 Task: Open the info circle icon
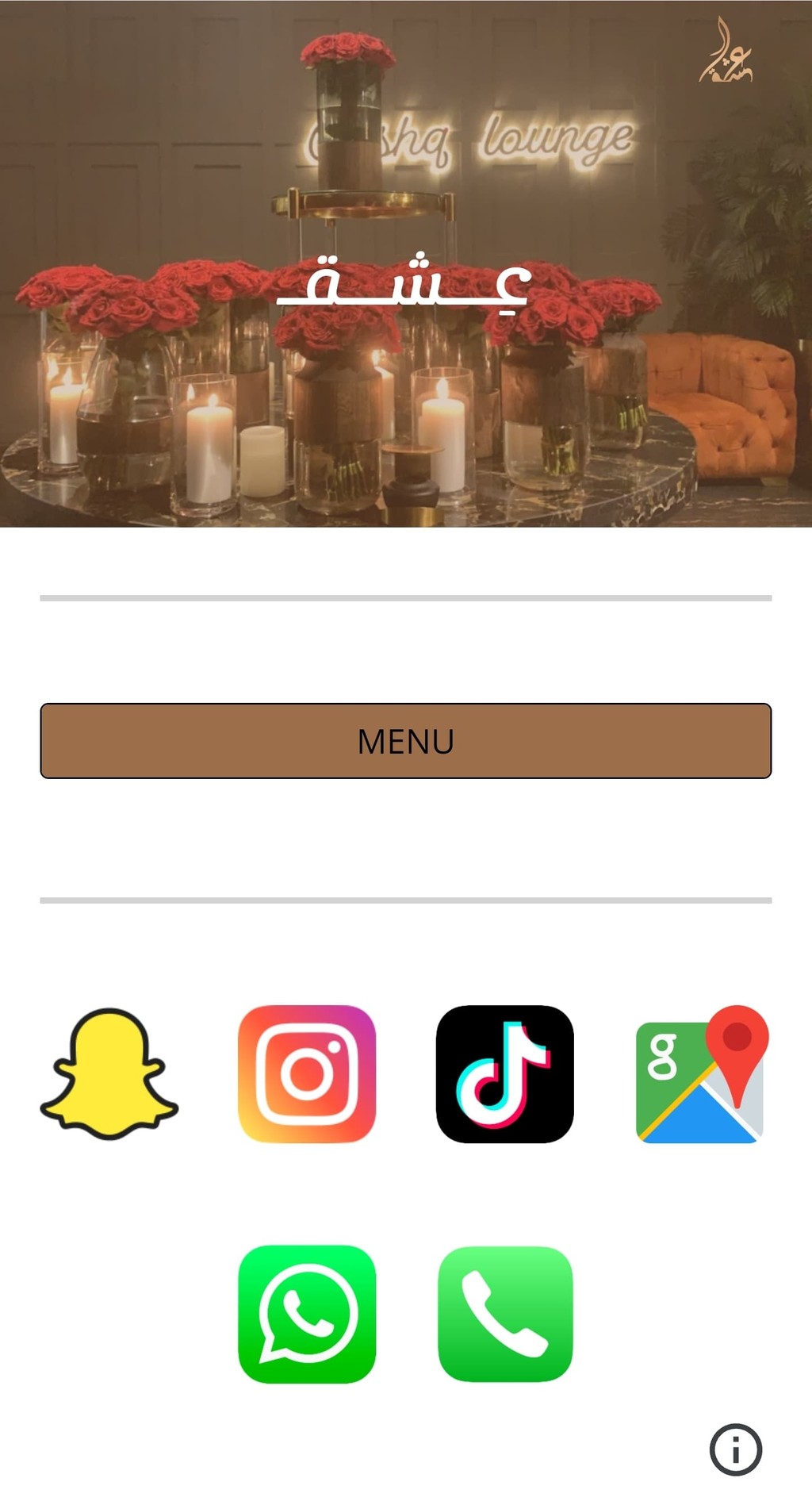[735, 1449]
